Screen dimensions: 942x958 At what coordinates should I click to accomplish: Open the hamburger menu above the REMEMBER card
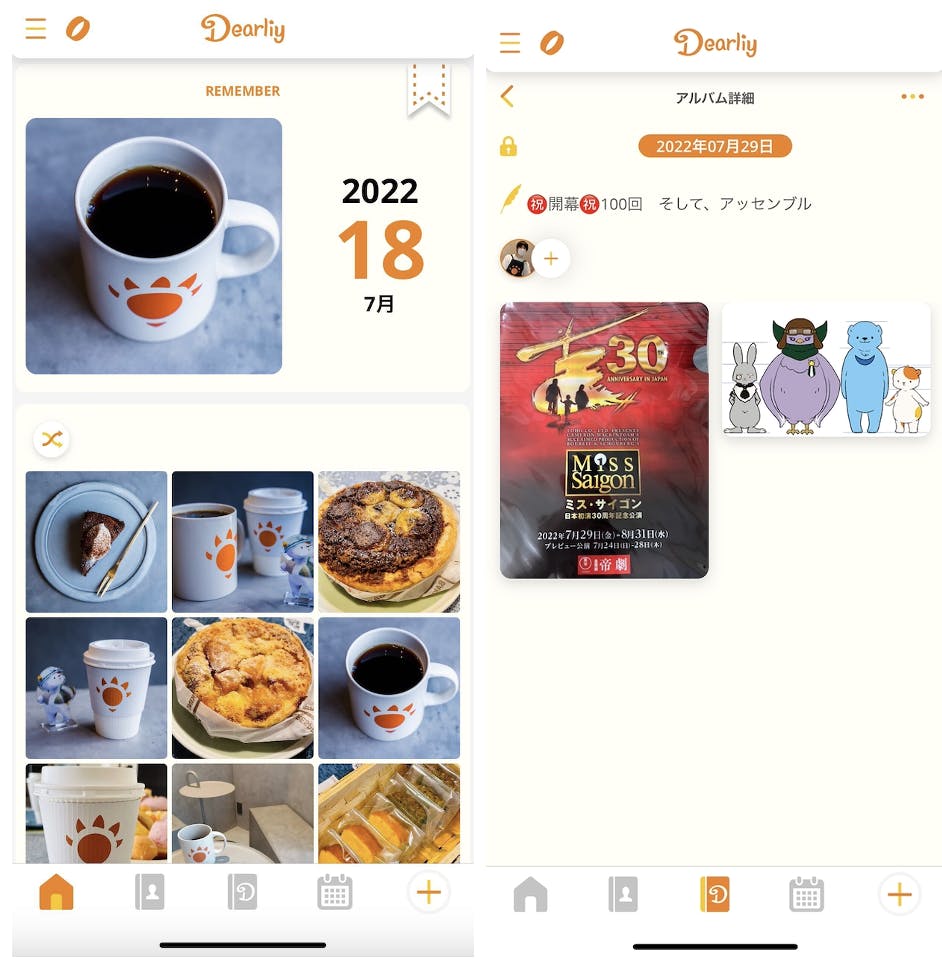[36, 29]
